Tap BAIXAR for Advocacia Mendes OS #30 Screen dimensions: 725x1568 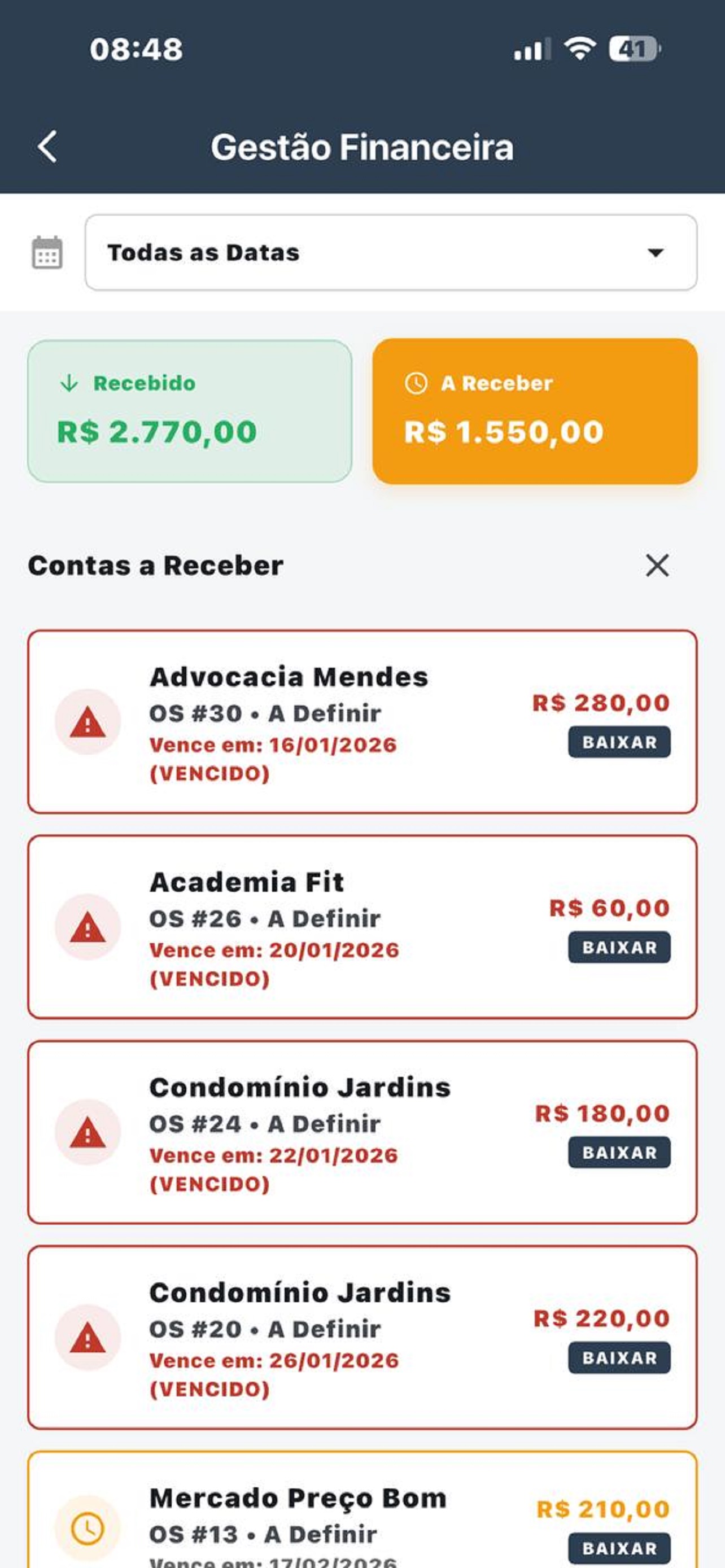coord(619,742)
